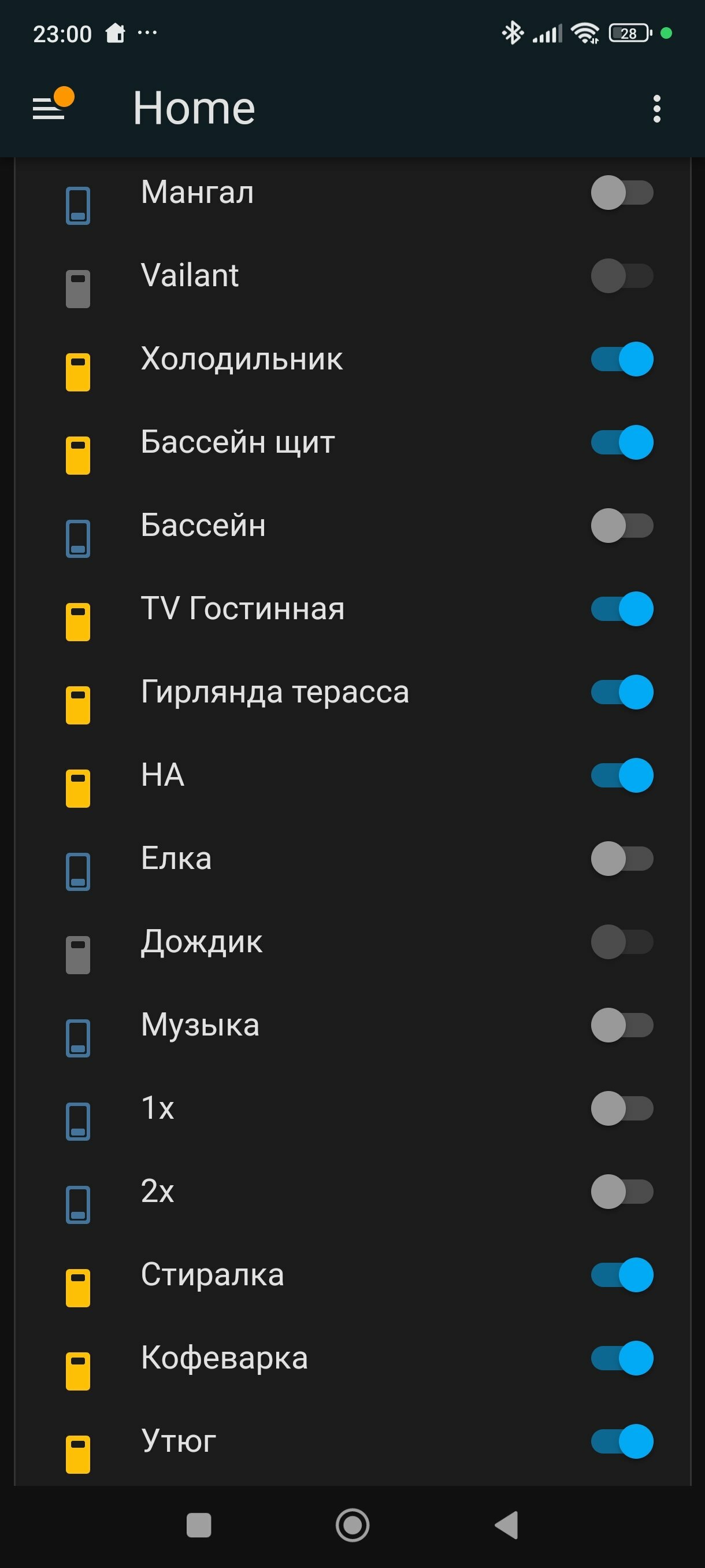Turn off the Утюг switch

pyautogui.click(x=622, y=1441)
